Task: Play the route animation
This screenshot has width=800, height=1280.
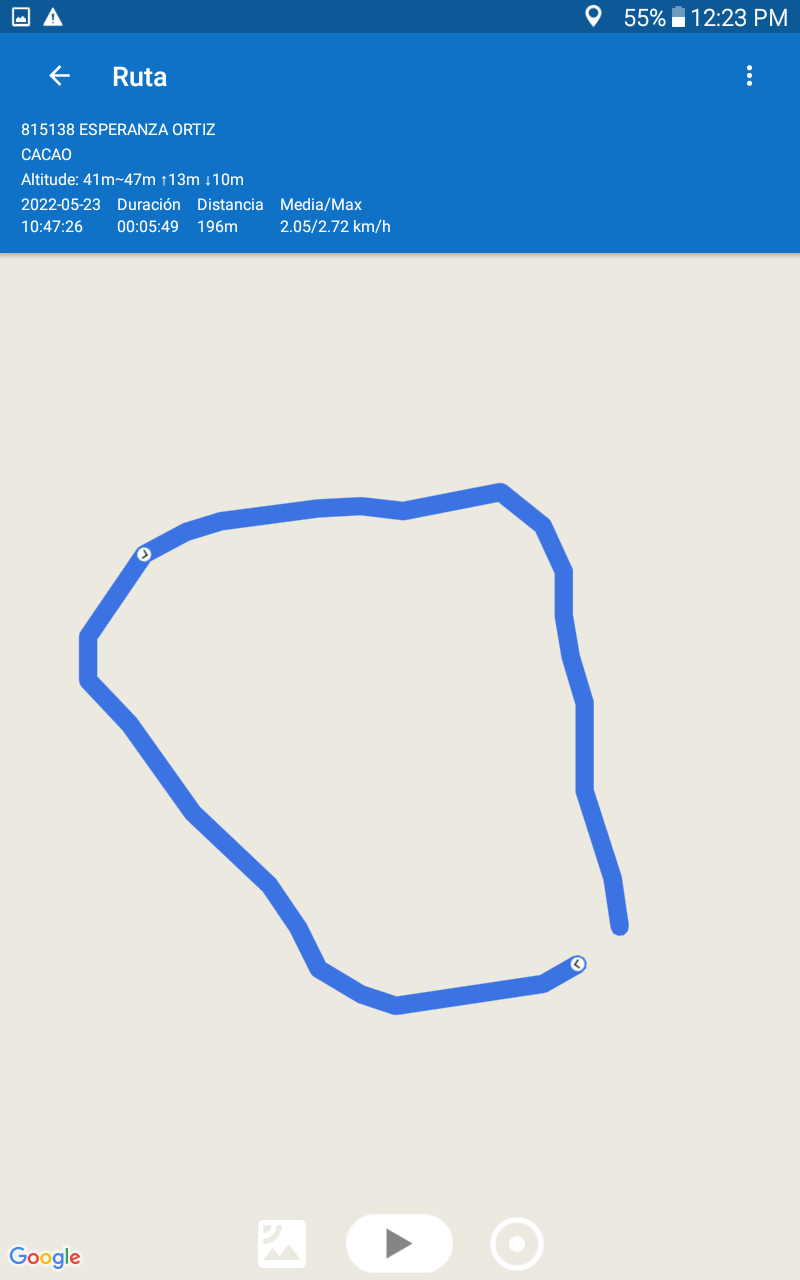Action: tap(399, 1243)
